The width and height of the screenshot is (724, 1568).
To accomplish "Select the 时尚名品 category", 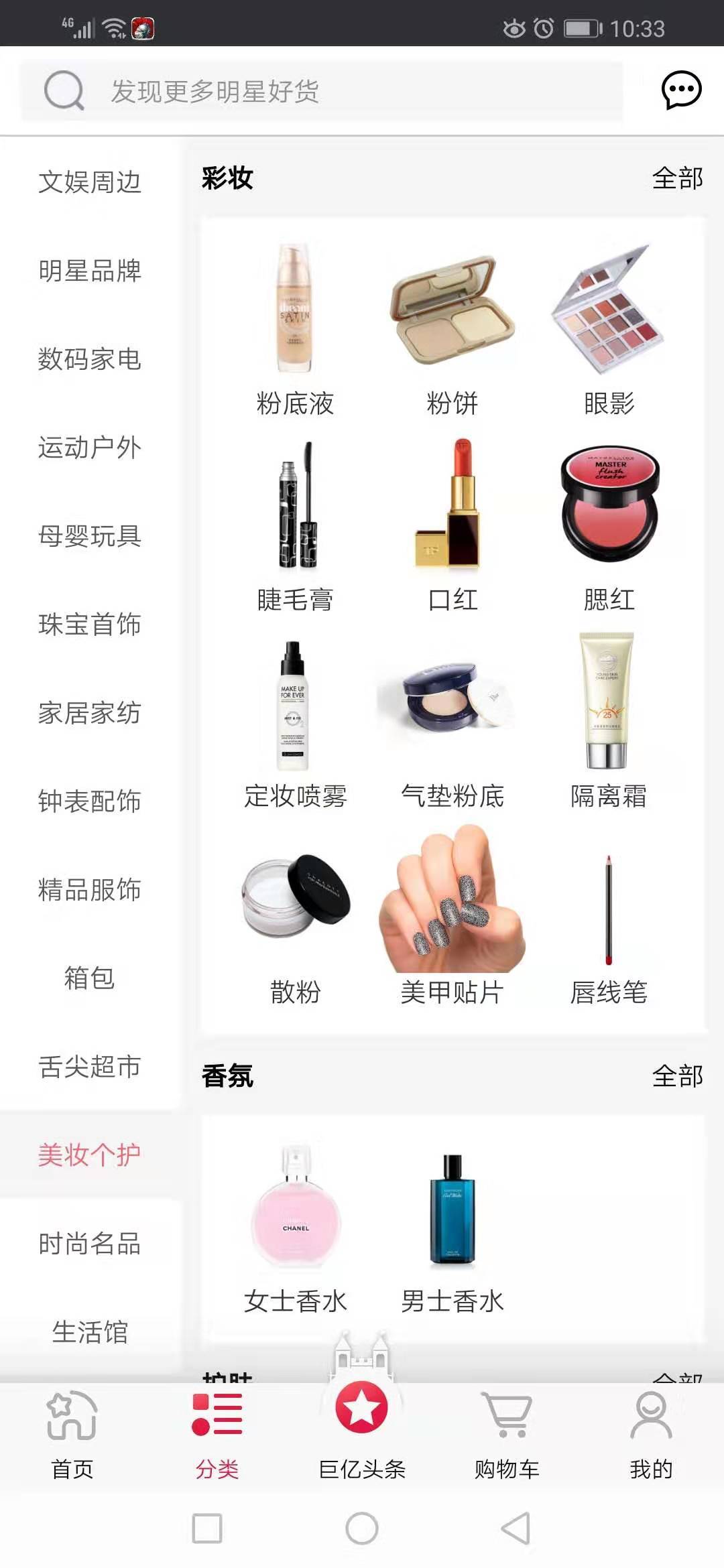I will (x=90, y=1244).
